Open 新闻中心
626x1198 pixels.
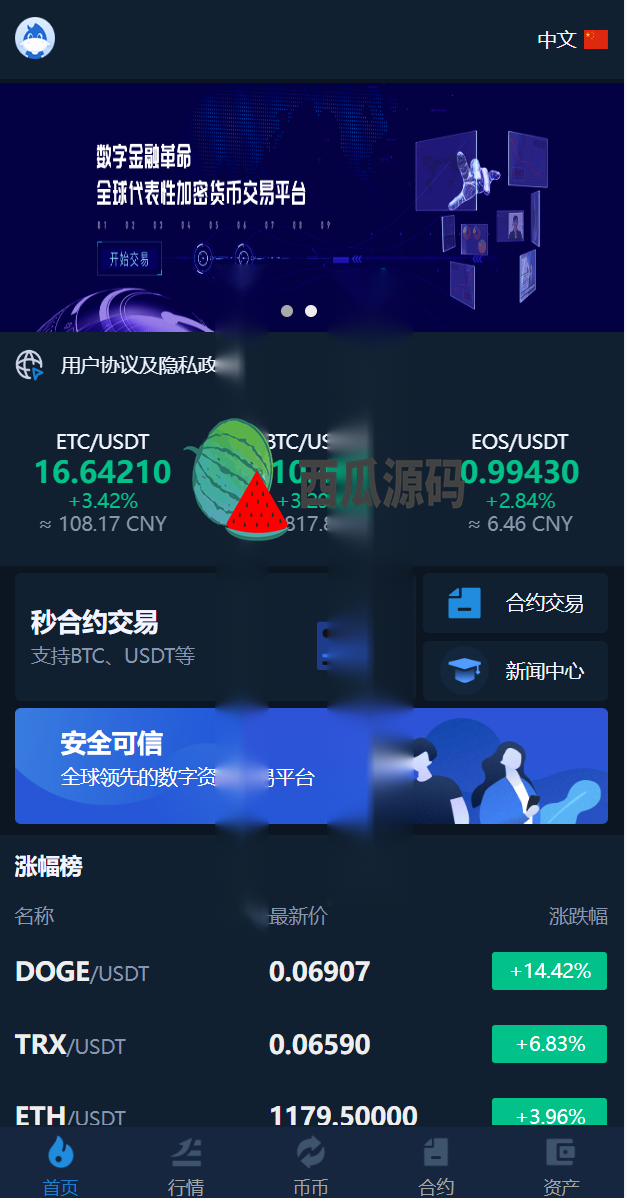coord(515,671)
